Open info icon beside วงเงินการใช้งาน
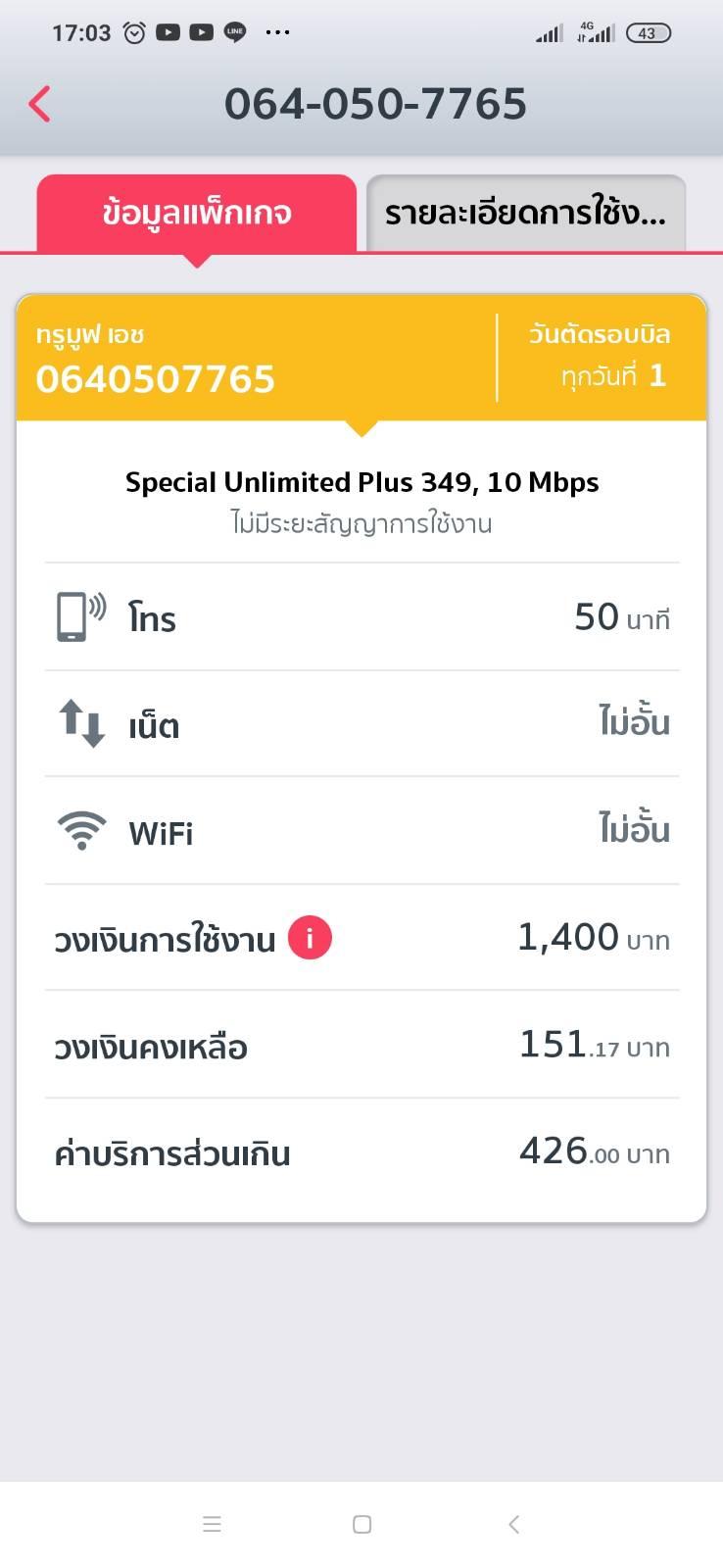 310,939
